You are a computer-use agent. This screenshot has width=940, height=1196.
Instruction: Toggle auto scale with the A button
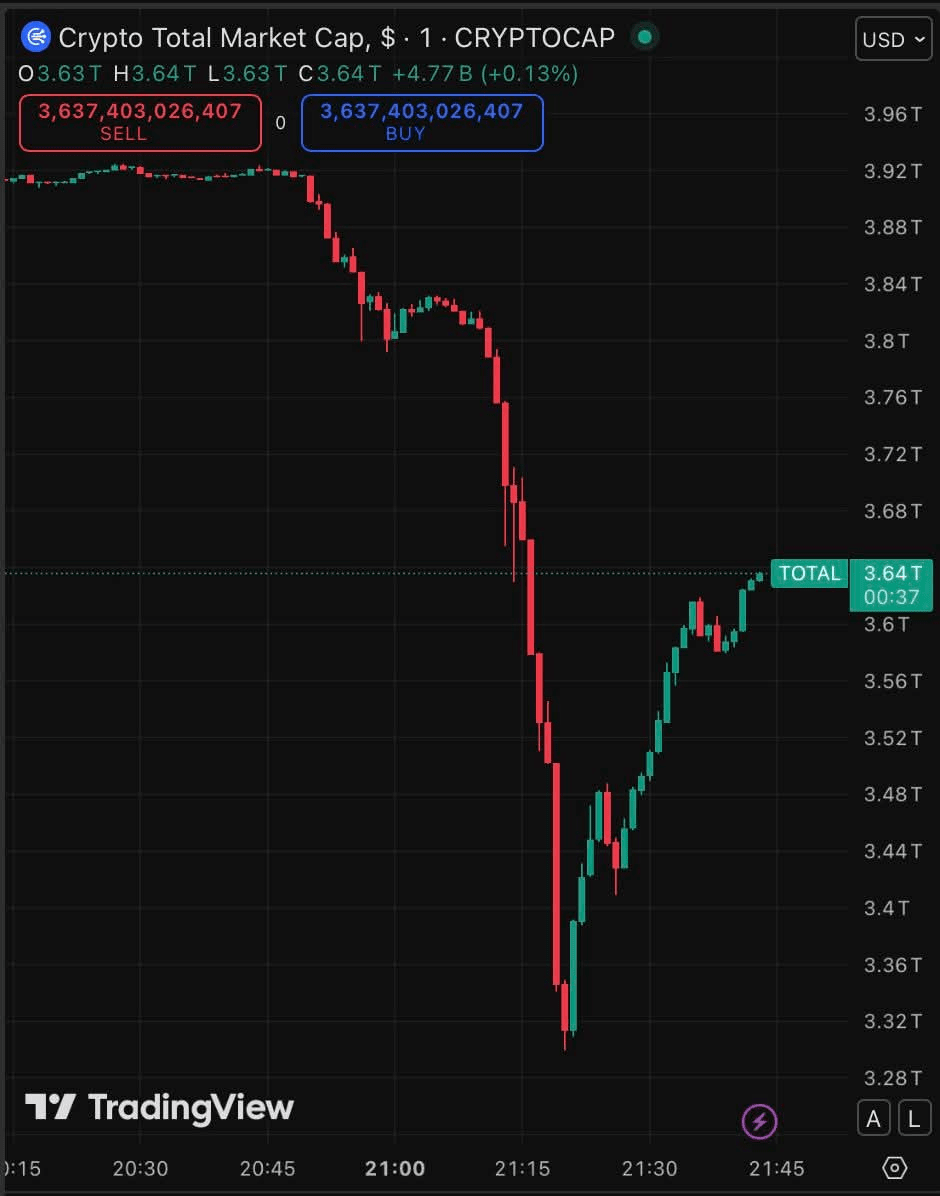click(x=874, y=1119)
